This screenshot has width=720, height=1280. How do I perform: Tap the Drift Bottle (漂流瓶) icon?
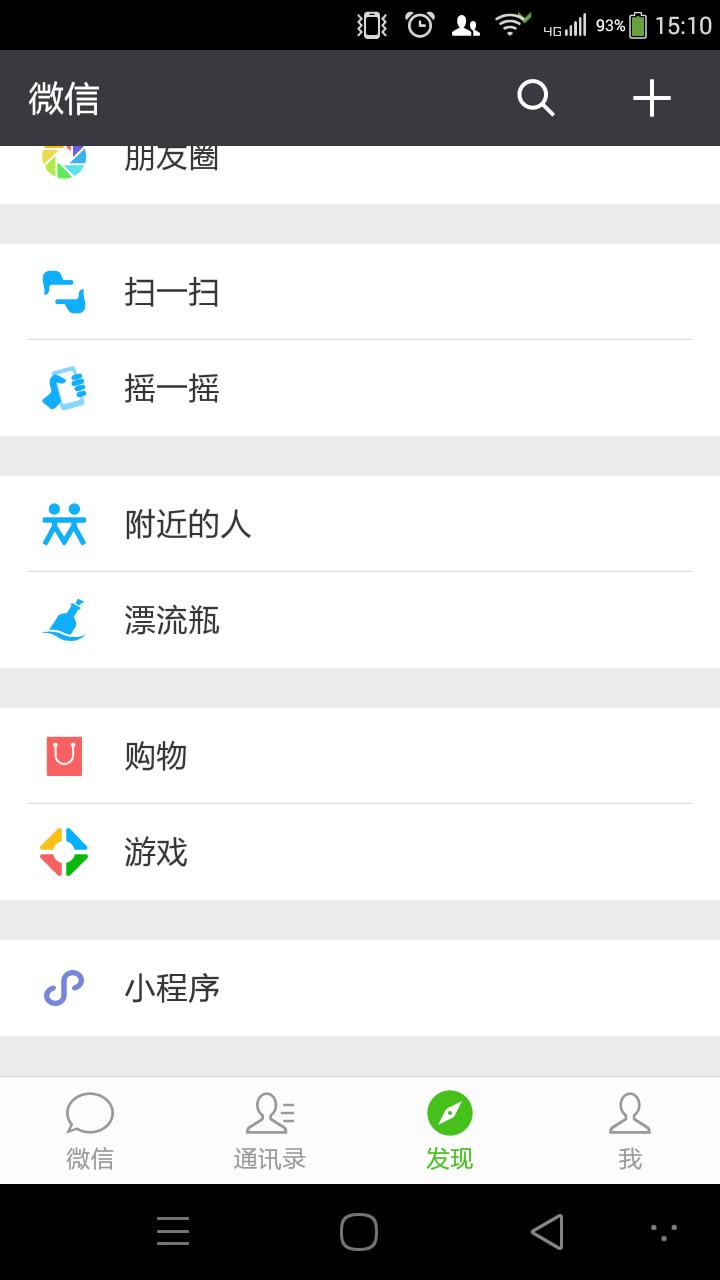click(63, 620)
